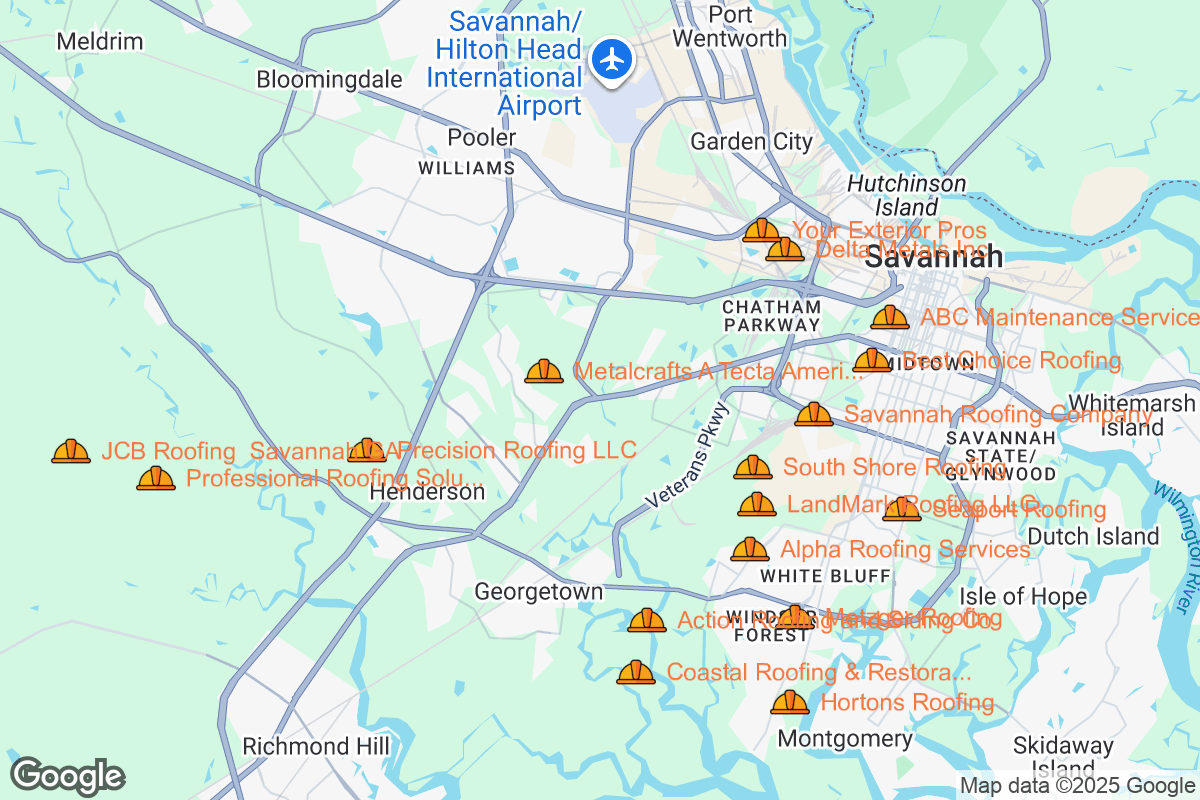
Task: Open Delta Metals Inc pin
Action: [x=785, y=249]
